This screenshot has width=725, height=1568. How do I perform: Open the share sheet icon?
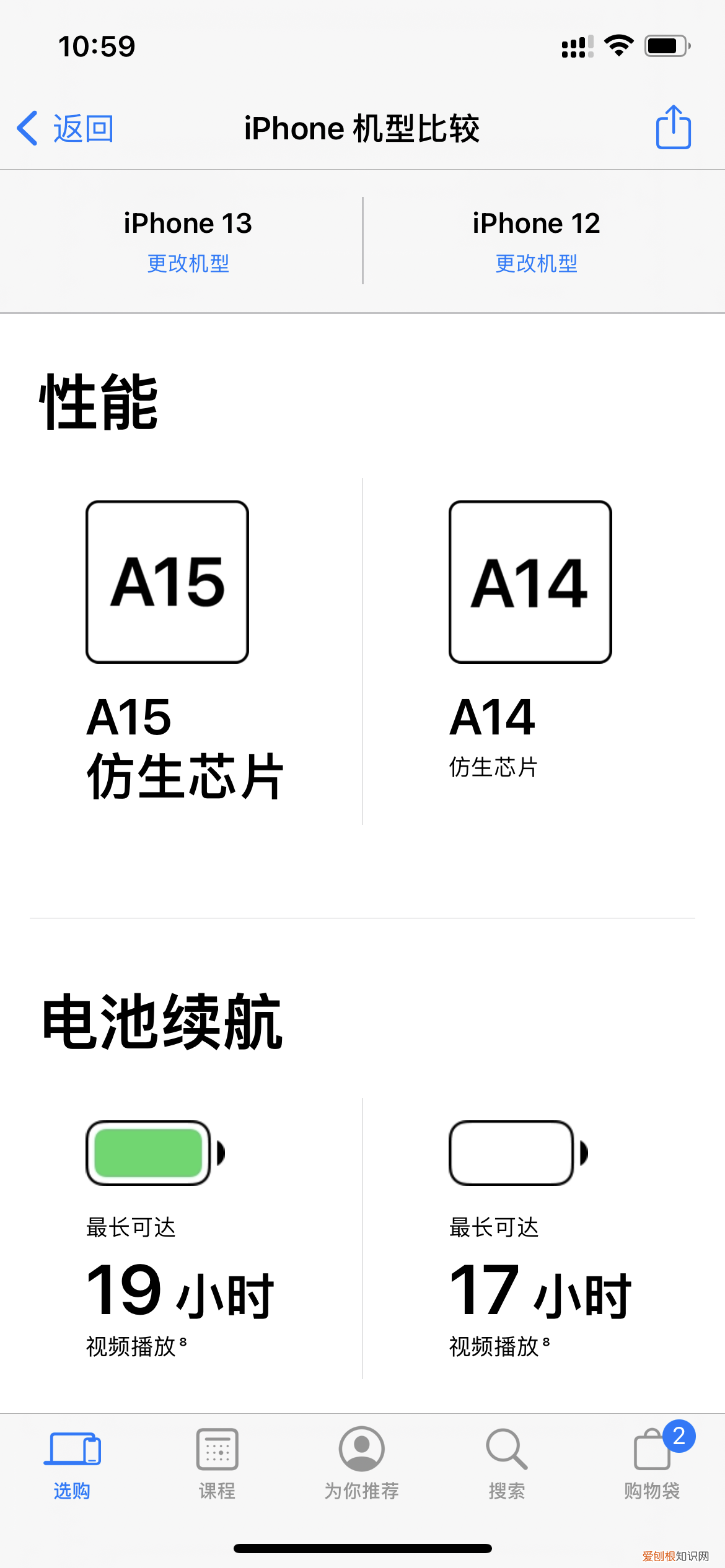coord(674,127)
